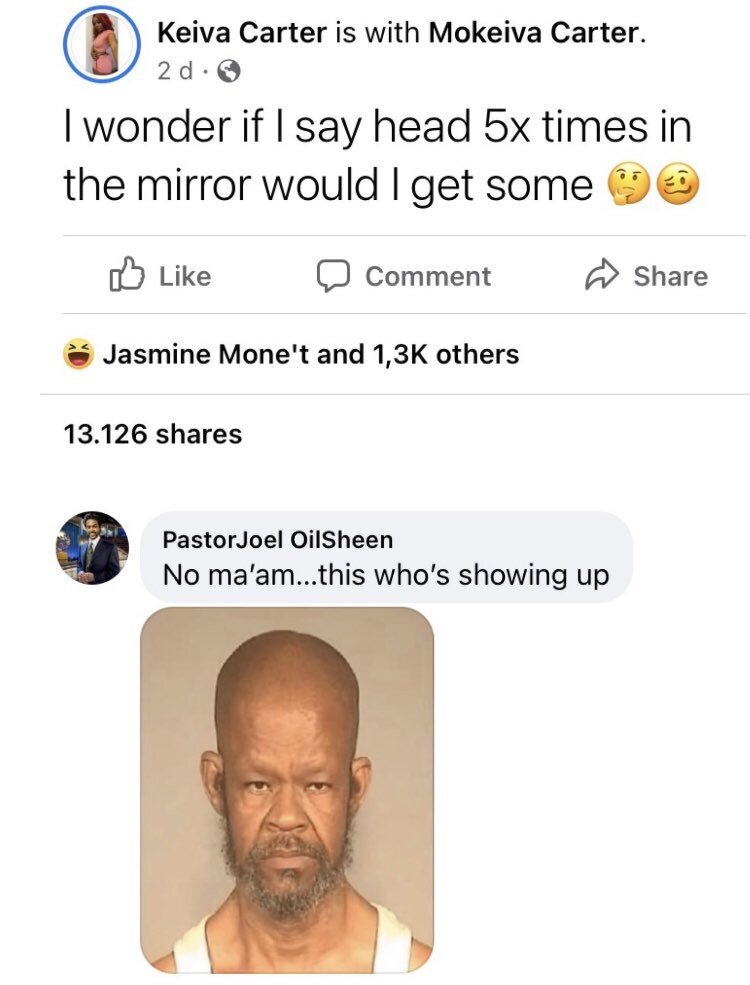Share this post
This screenshot has height=985, width=750.
[x=647, y=276]
